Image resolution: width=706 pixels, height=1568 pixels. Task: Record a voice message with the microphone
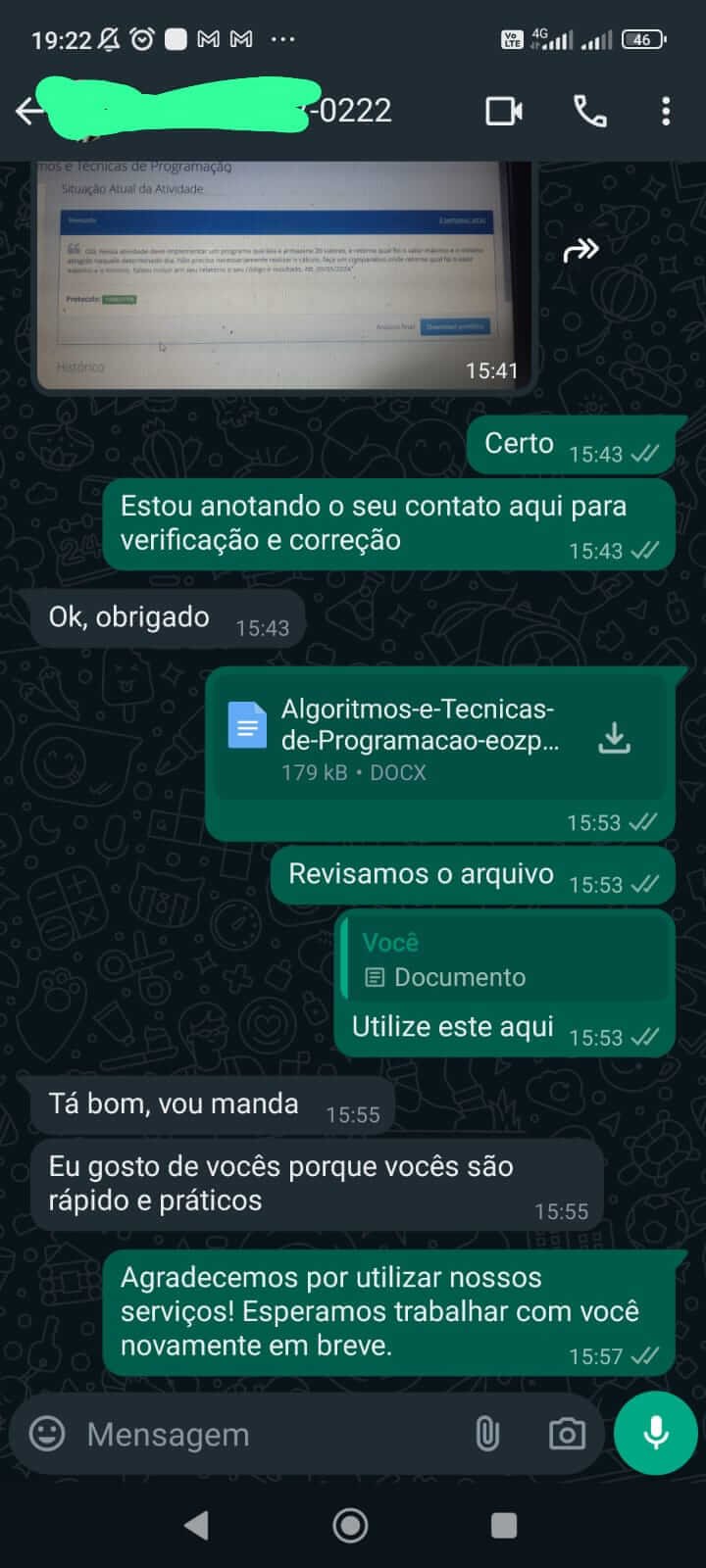[x=655, y=1433]
